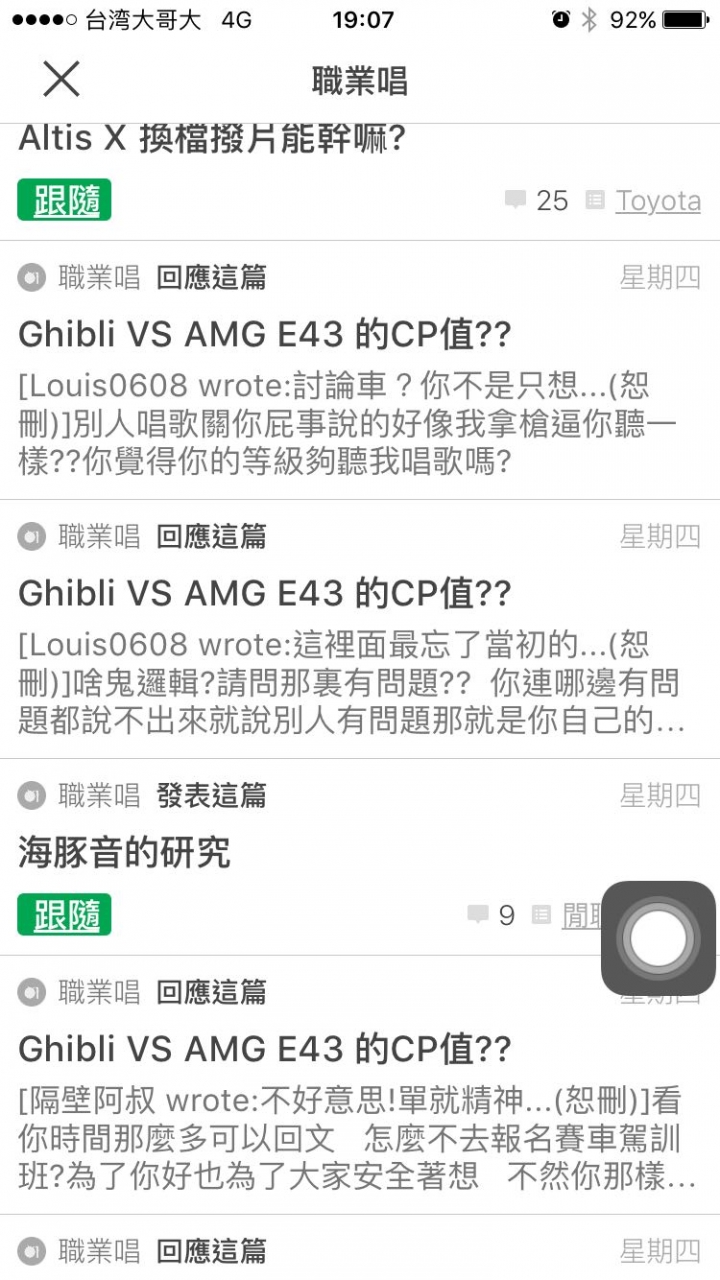Image resolution: width=720 pixels, height=1280 pixels.
Task: Open the reply quoting Louis0608 討論車
Action: tap(360, 370)
